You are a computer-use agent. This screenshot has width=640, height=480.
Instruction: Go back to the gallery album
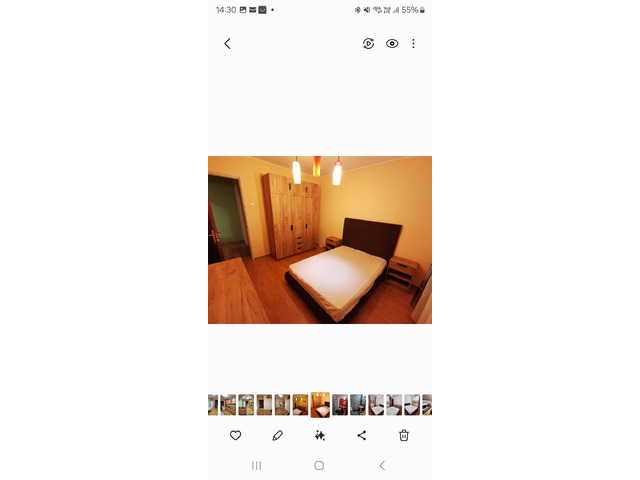click(227, 44)
